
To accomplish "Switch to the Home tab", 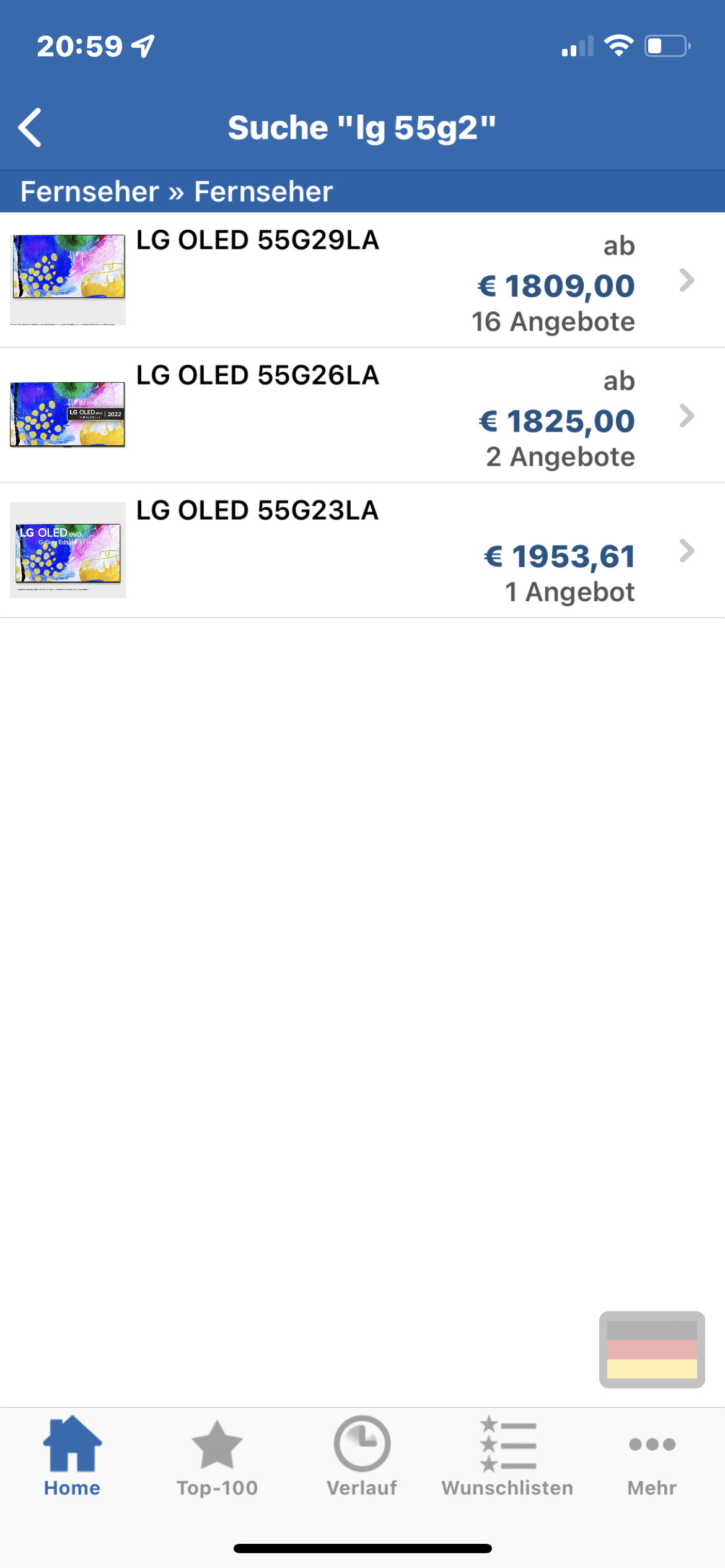I will click(72, 1455).
